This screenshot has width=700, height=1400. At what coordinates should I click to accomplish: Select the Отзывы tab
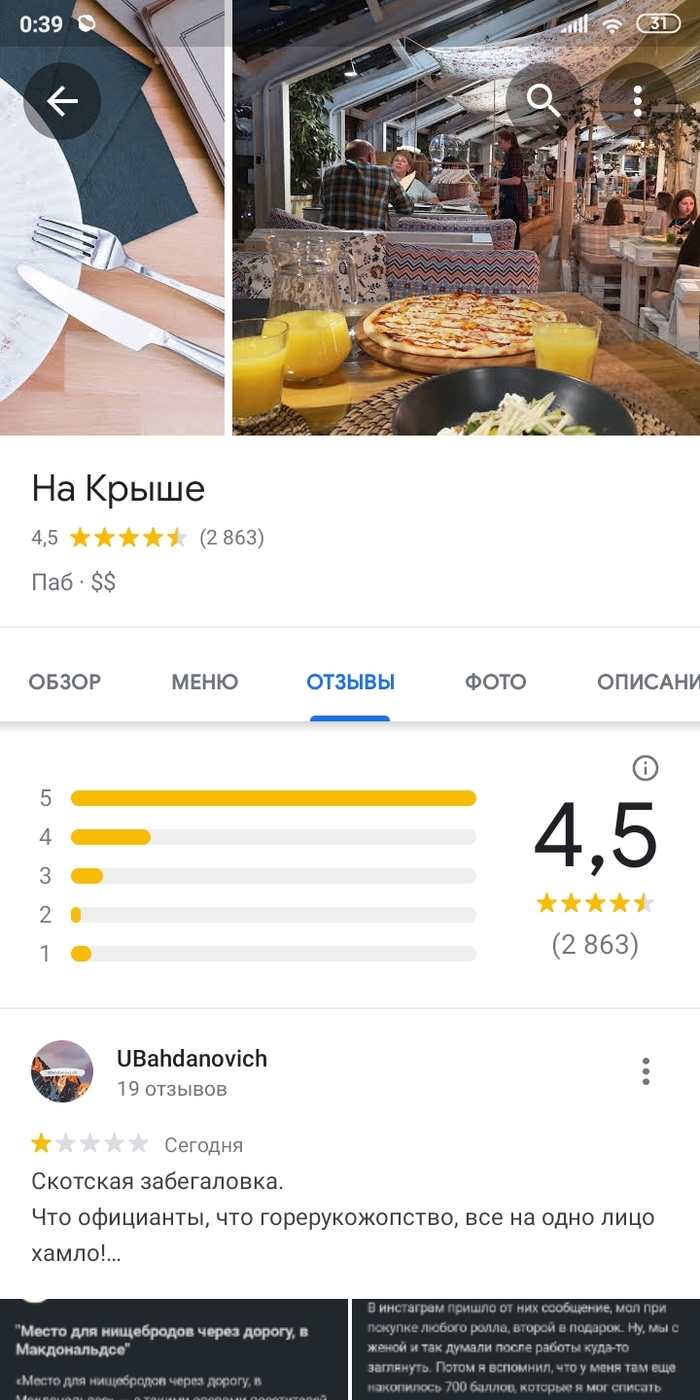tap(350, 682)
